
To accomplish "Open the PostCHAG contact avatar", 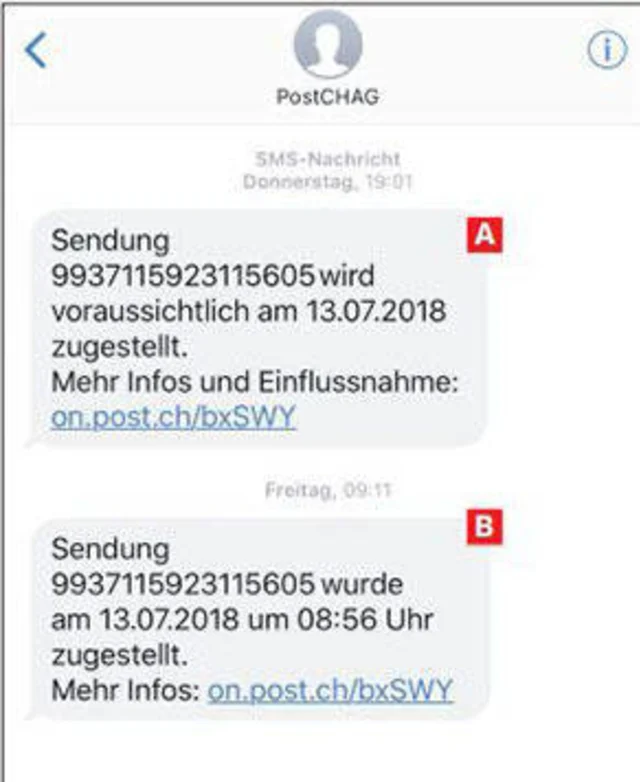I will click(327, 47).
